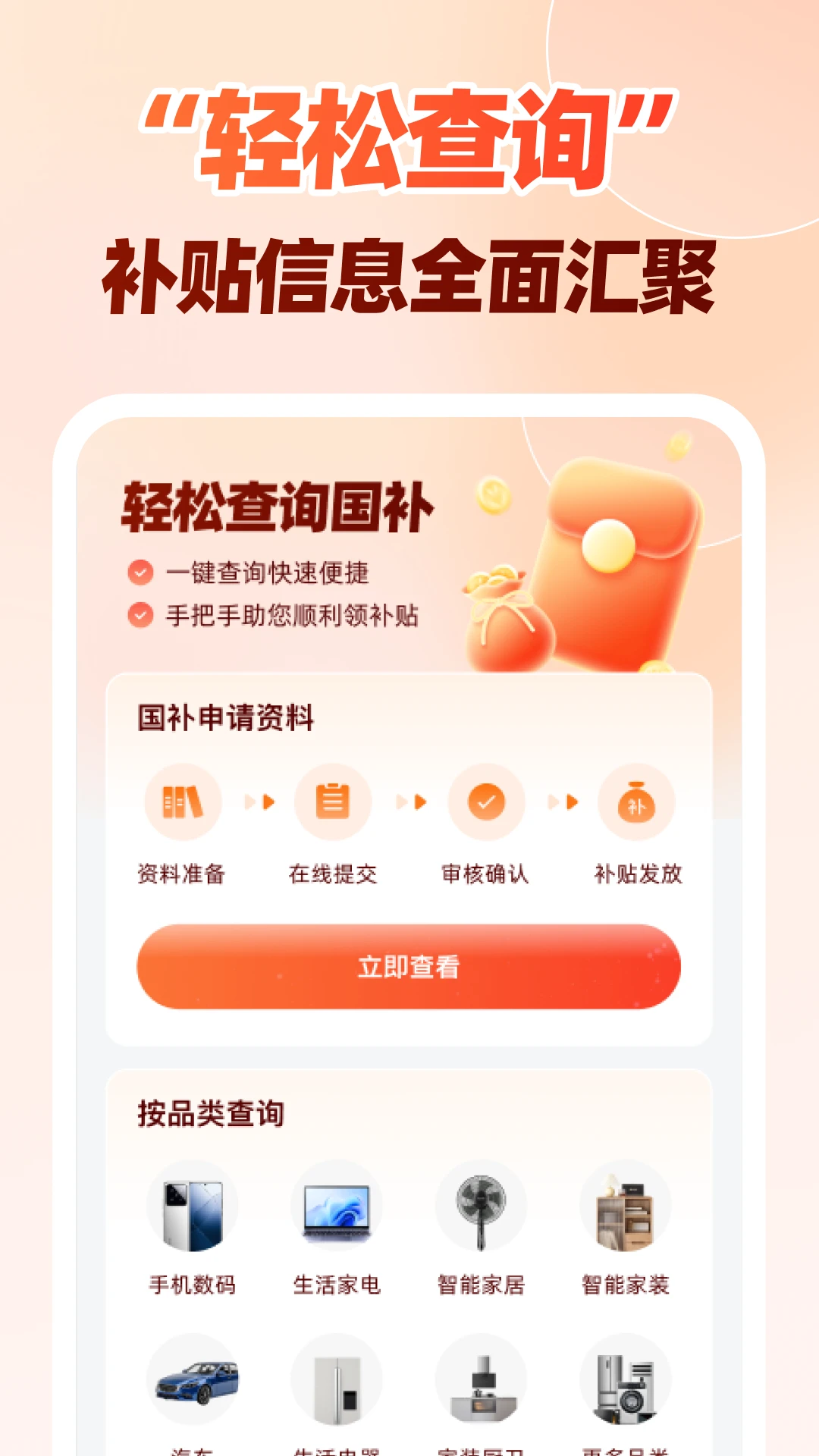Image resolution: width=819 pixels, height=1456 pixels.
Task: Open the 补贴发放 subsidy money icon
Action: pos(636,803)
